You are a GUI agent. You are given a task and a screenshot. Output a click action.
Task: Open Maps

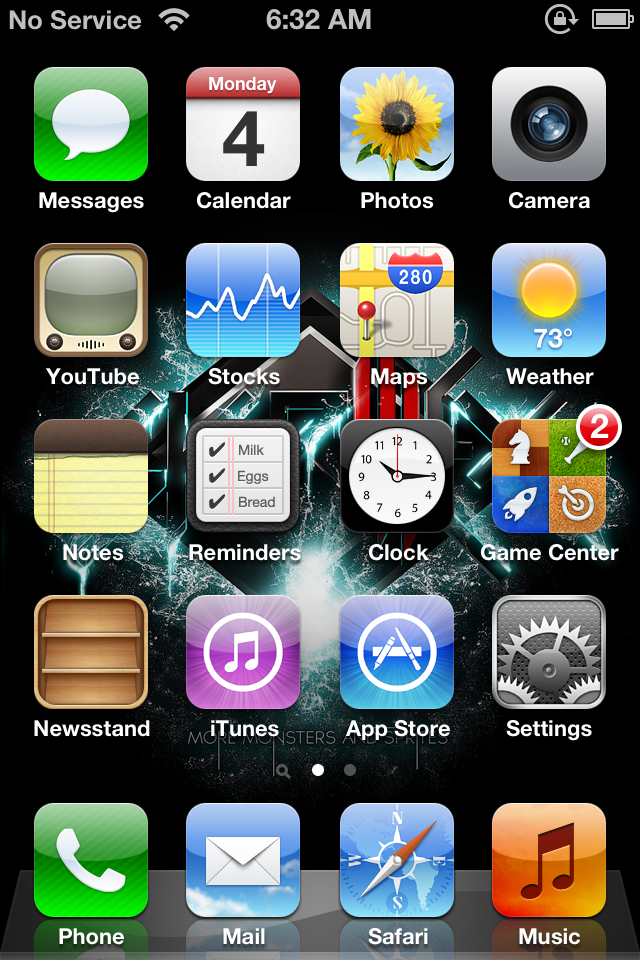tap(397, 300)
